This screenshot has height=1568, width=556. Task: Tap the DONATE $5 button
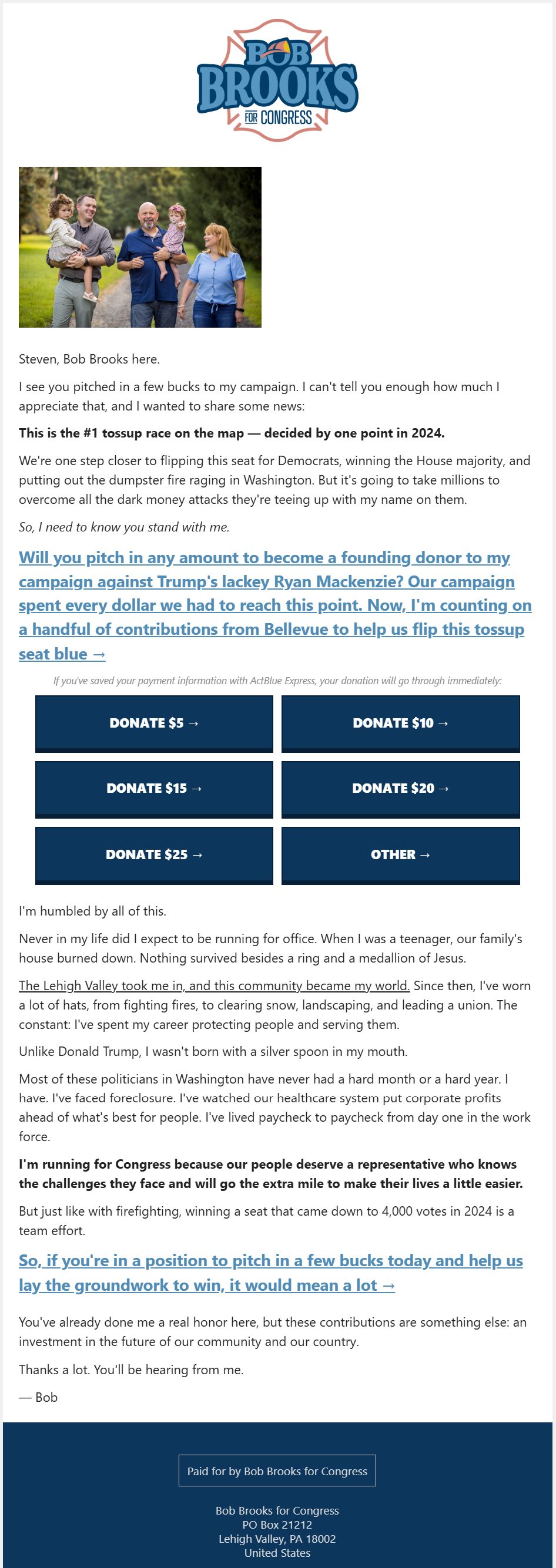[x=154, y=723]
